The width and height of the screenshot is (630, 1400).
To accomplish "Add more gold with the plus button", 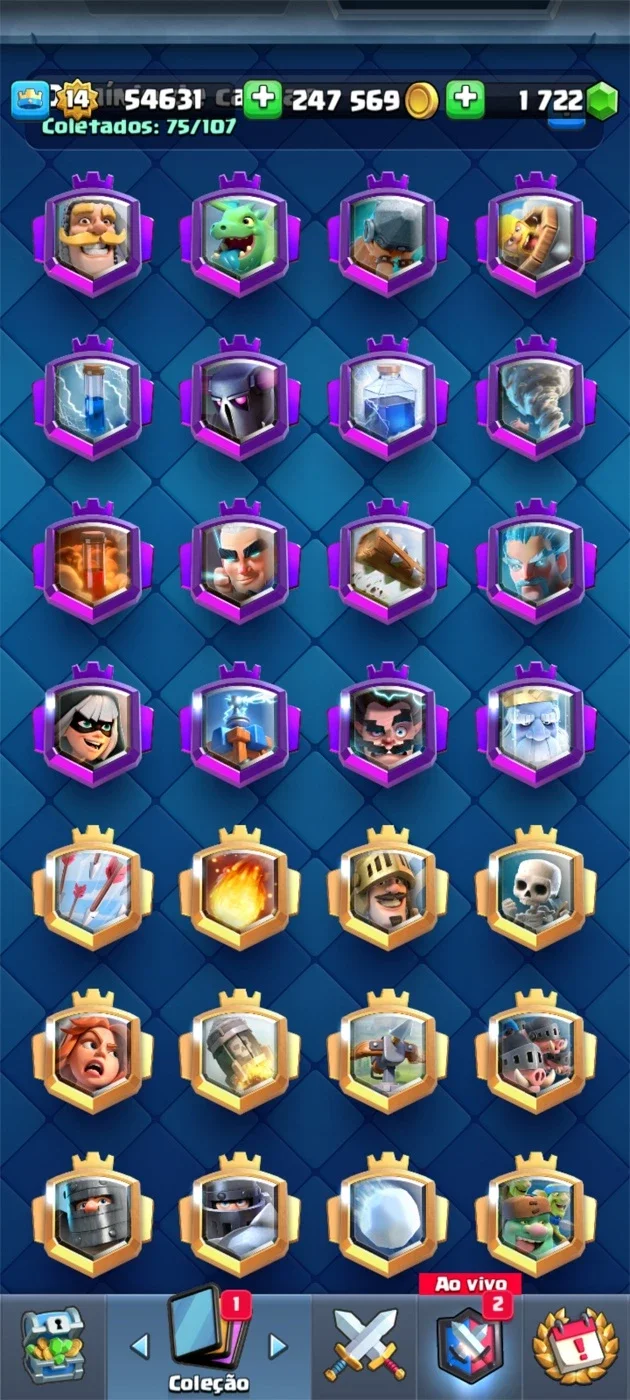I will [262, 99].
